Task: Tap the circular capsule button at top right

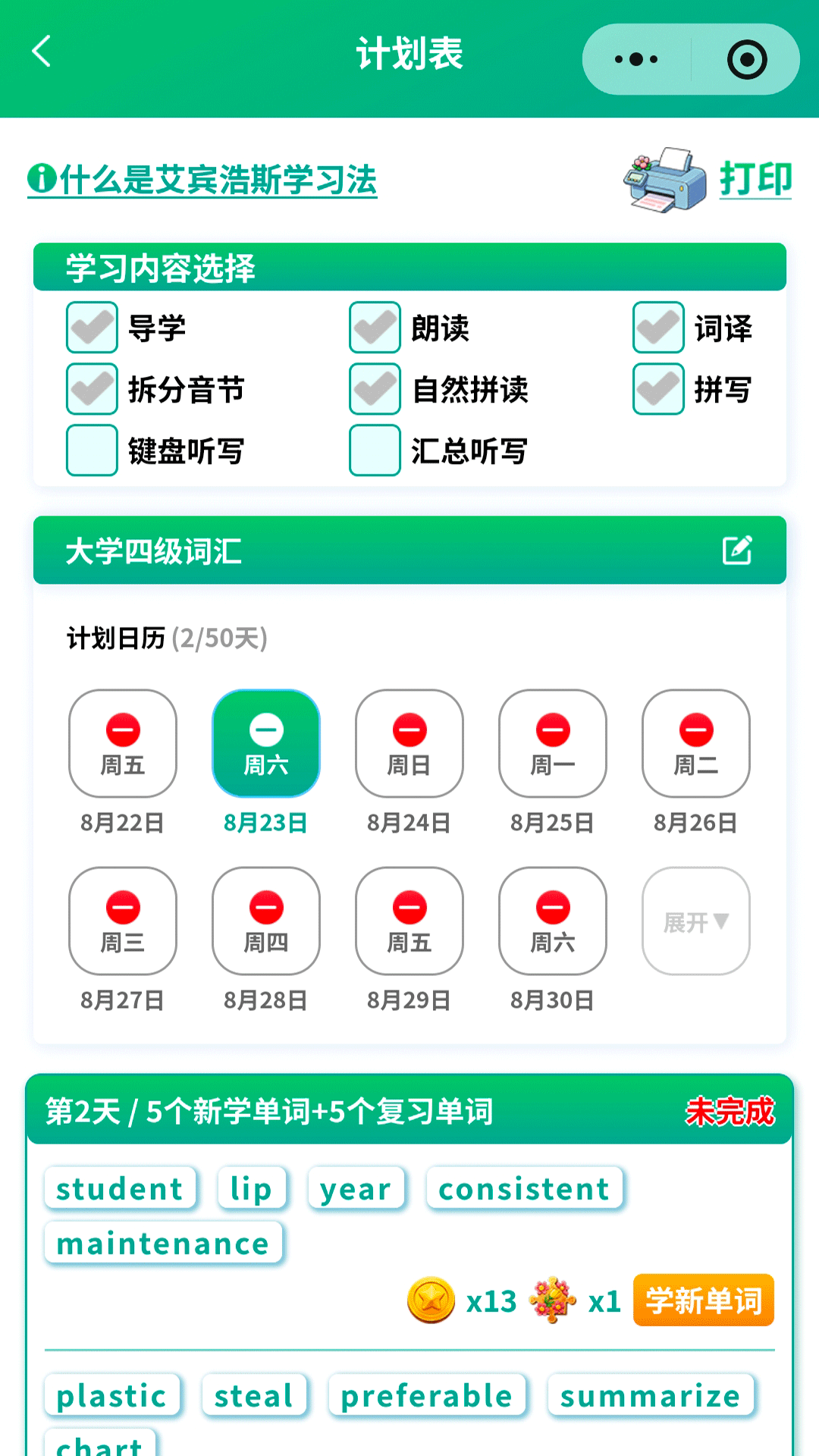Action: coord(746,58)
